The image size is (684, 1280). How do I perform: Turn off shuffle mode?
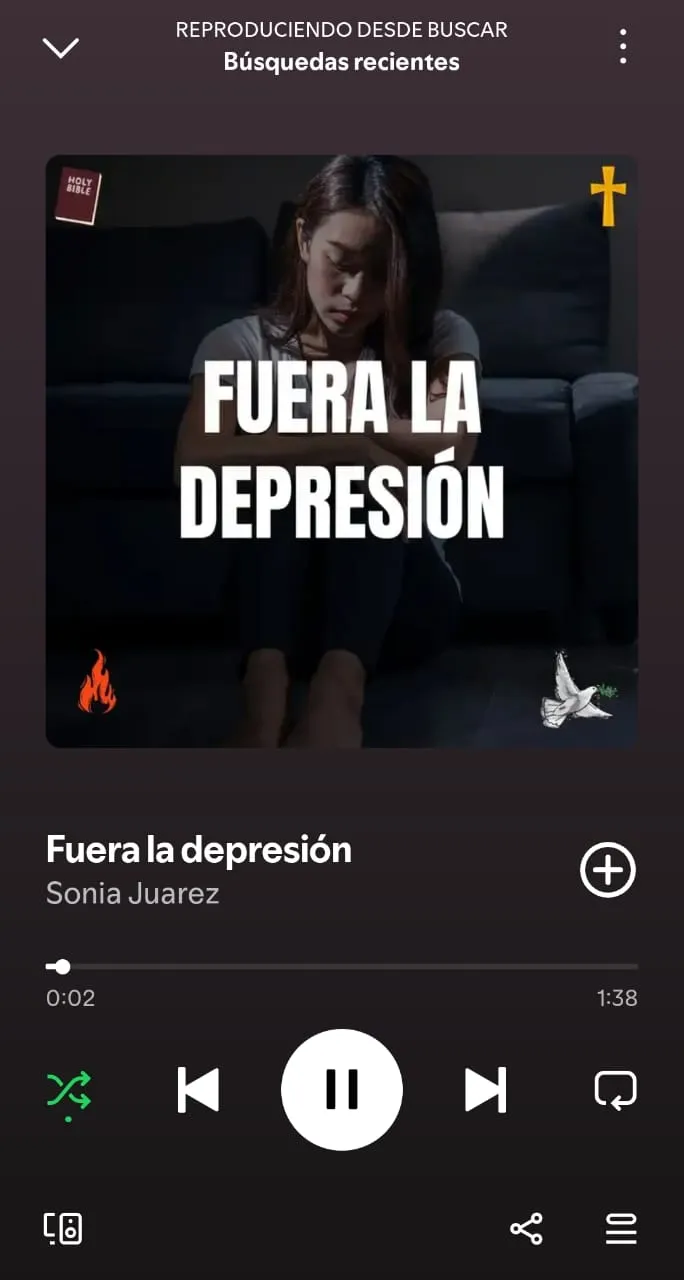click(x=69, y=1089)
